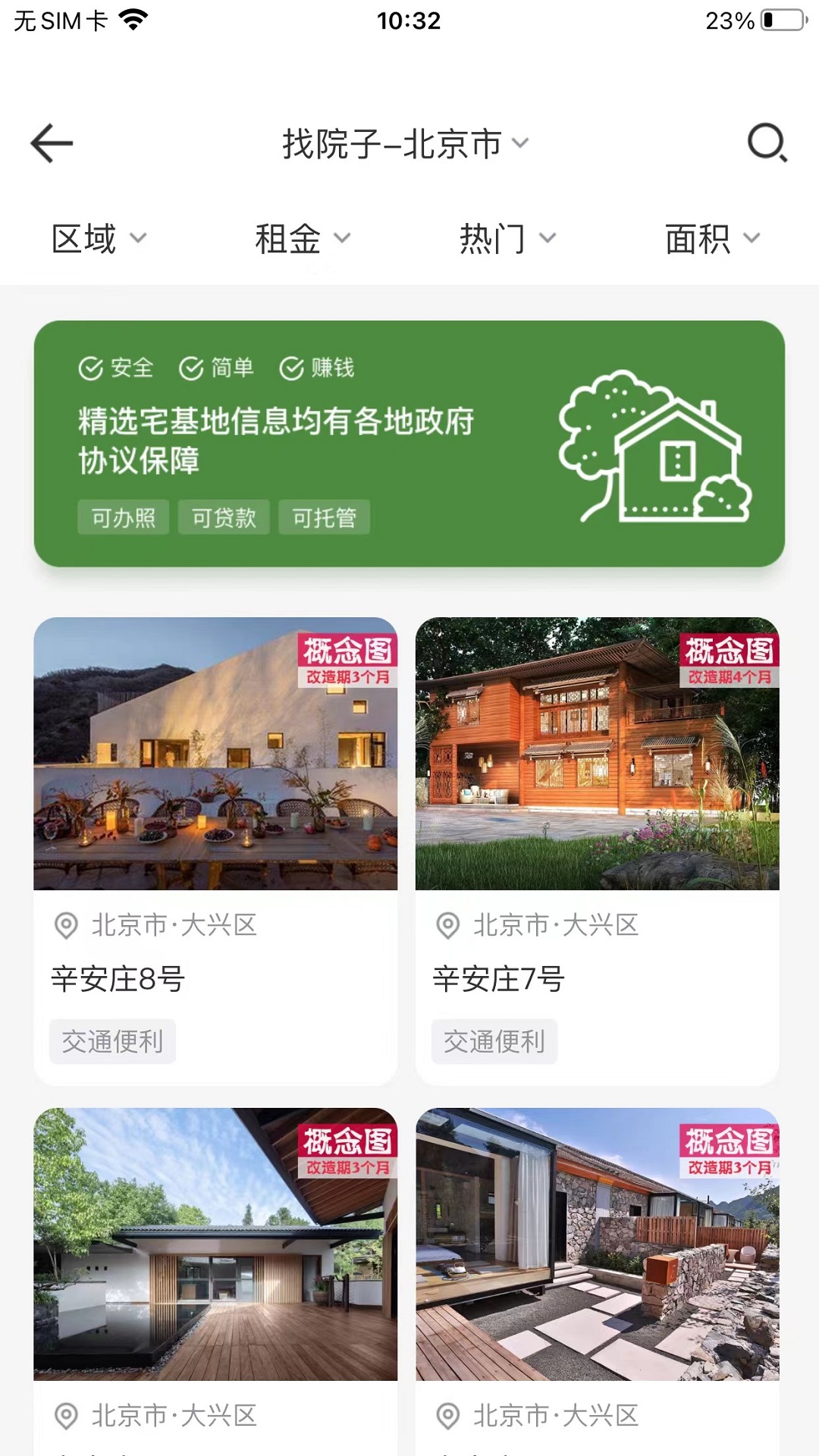Expand the 租金 filter dropdown
The image size is (819, 1456).
(303, 239)
